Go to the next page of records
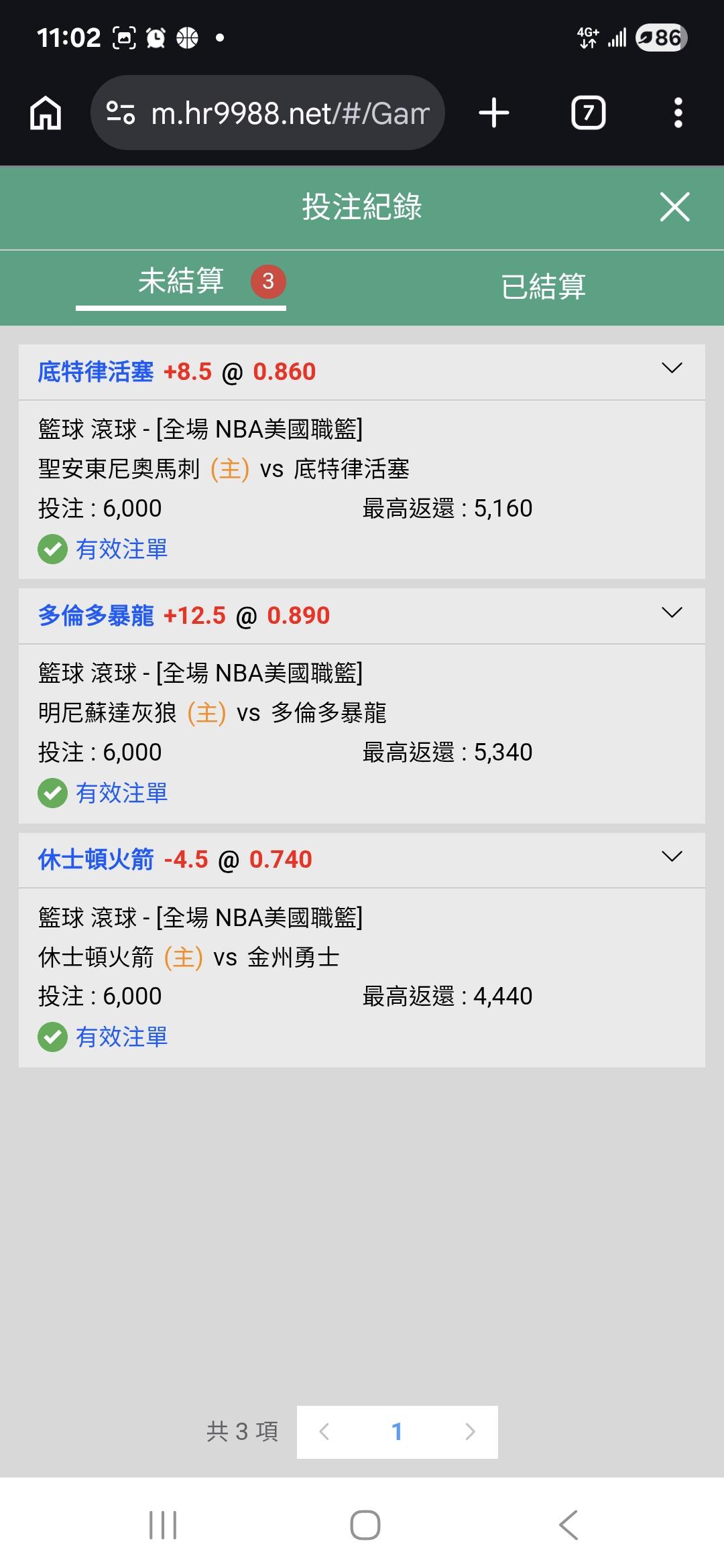Viewport: 724px width, 1568px height. 470,1432
